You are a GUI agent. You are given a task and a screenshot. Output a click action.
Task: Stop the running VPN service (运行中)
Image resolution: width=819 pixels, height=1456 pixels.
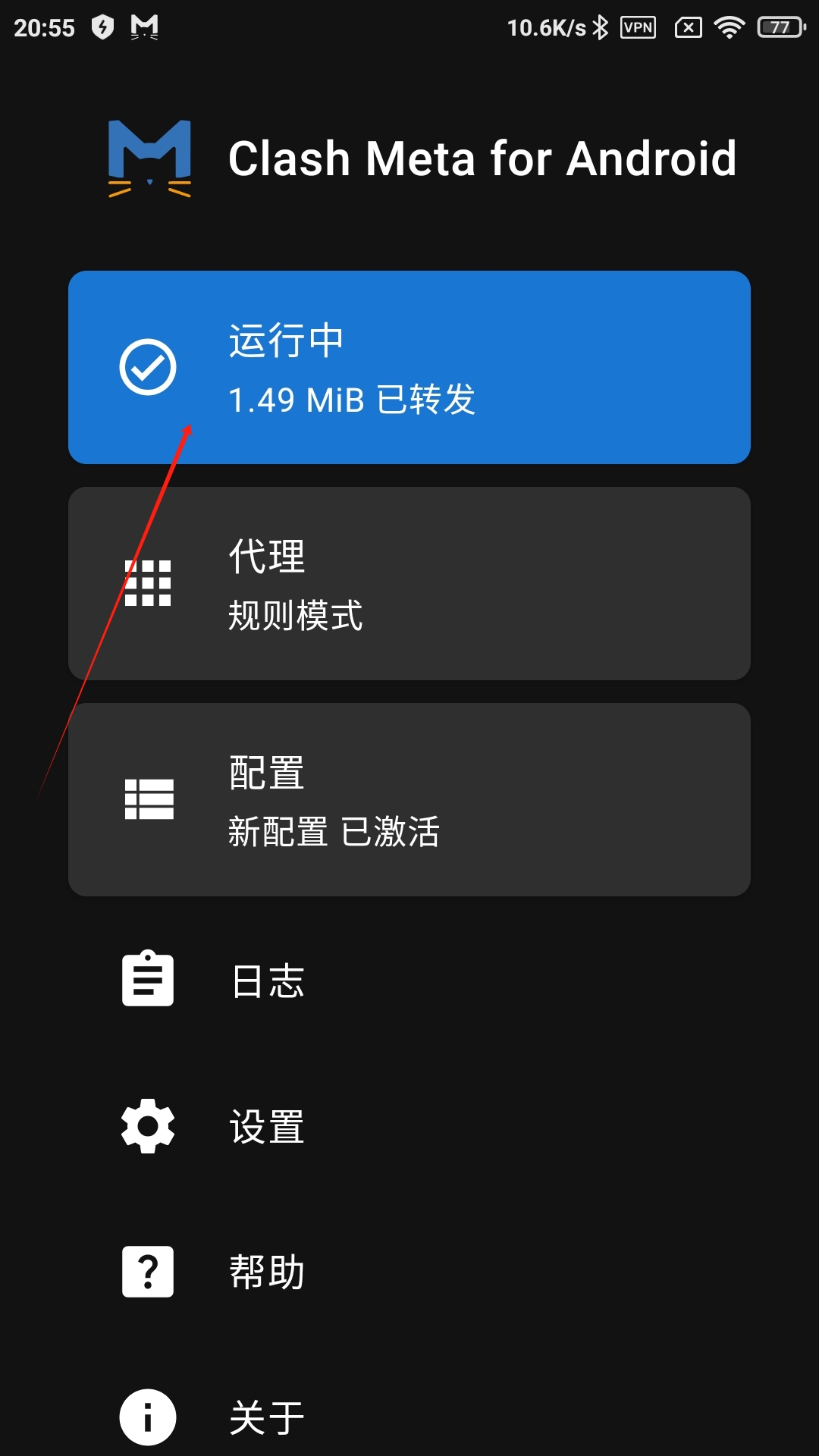(409, 367)
